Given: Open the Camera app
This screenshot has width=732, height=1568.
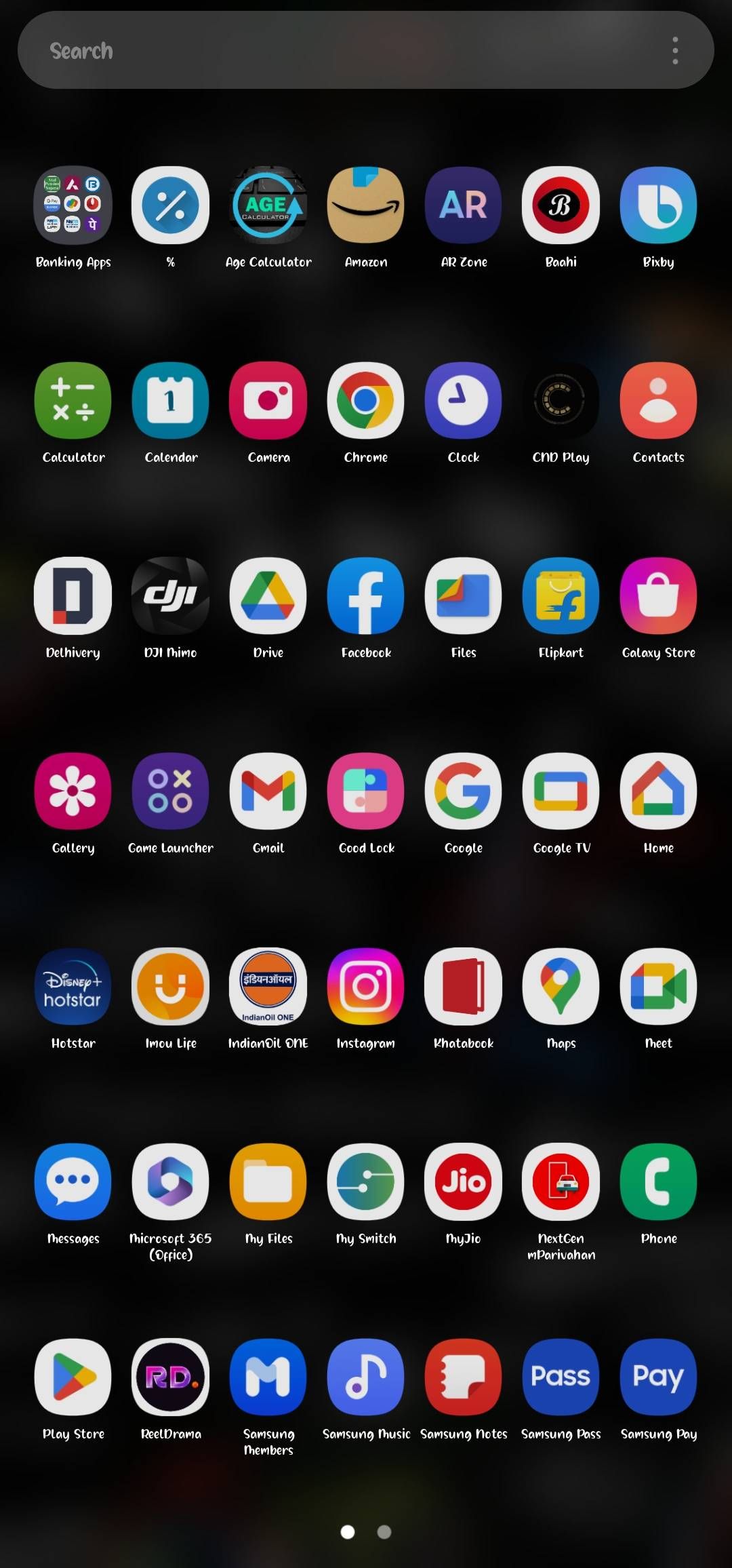Looking at the screenshot, I should [268, 400].
